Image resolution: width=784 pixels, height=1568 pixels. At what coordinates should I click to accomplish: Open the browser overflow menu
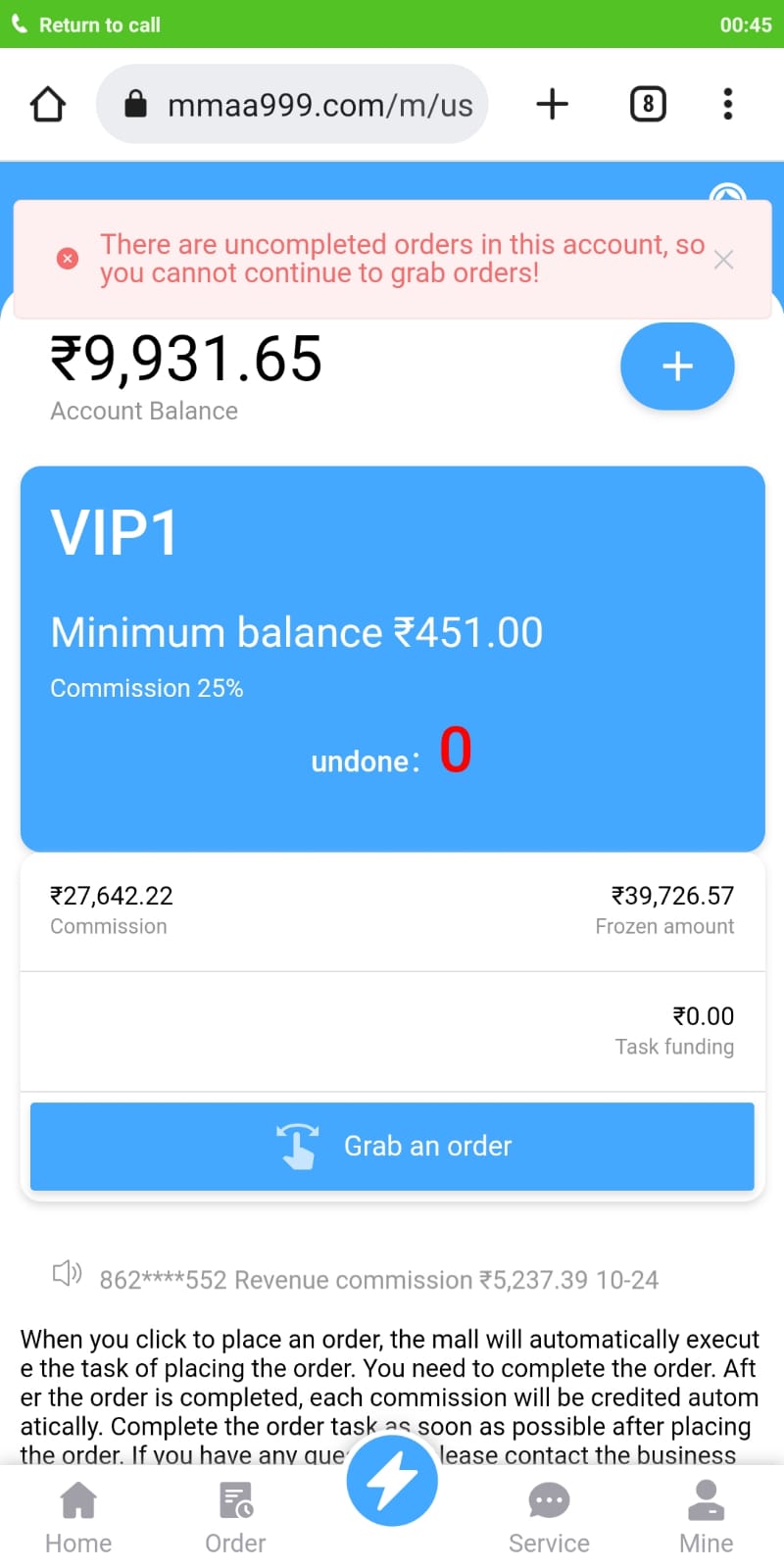[x=727, y=104]
